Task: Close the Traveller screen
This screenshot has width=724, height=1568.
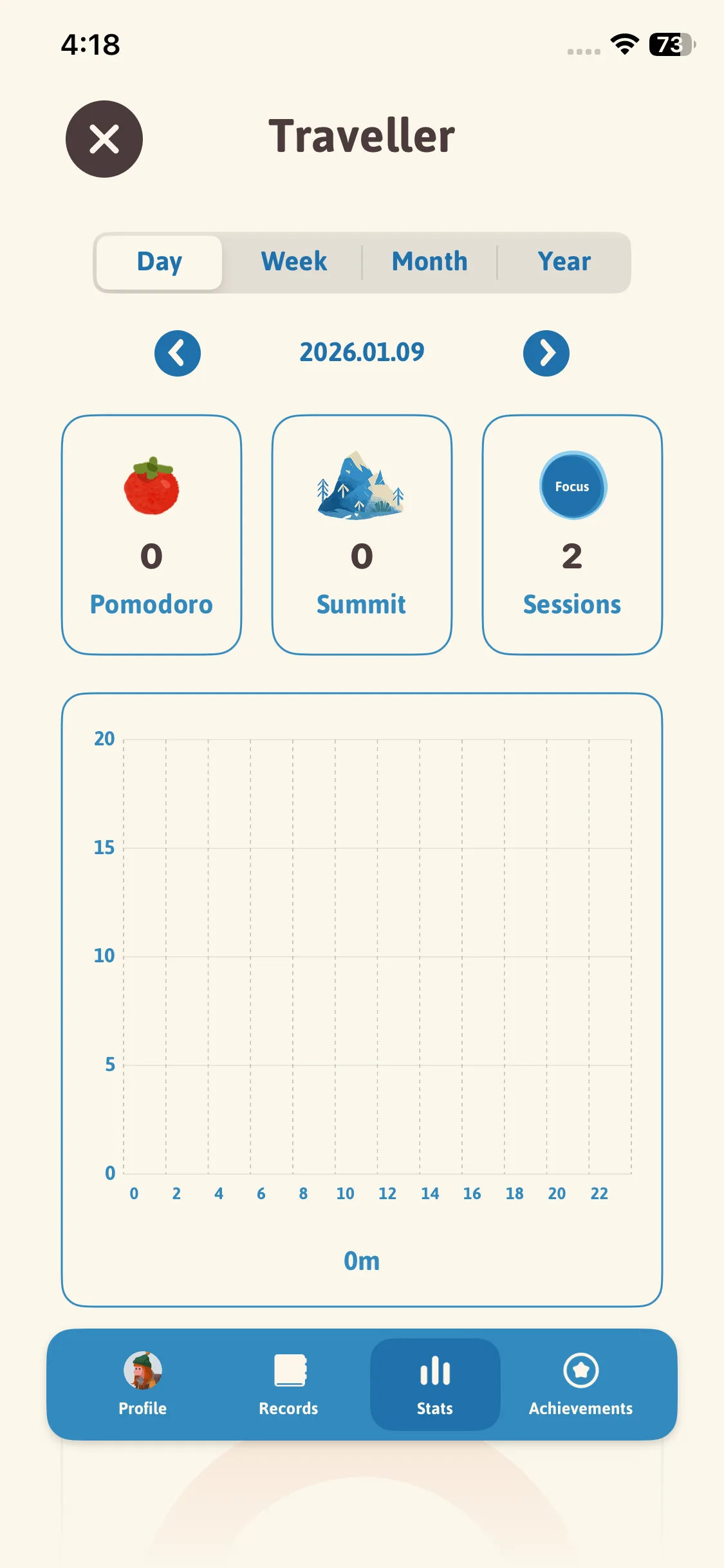Action: [104, 139]
